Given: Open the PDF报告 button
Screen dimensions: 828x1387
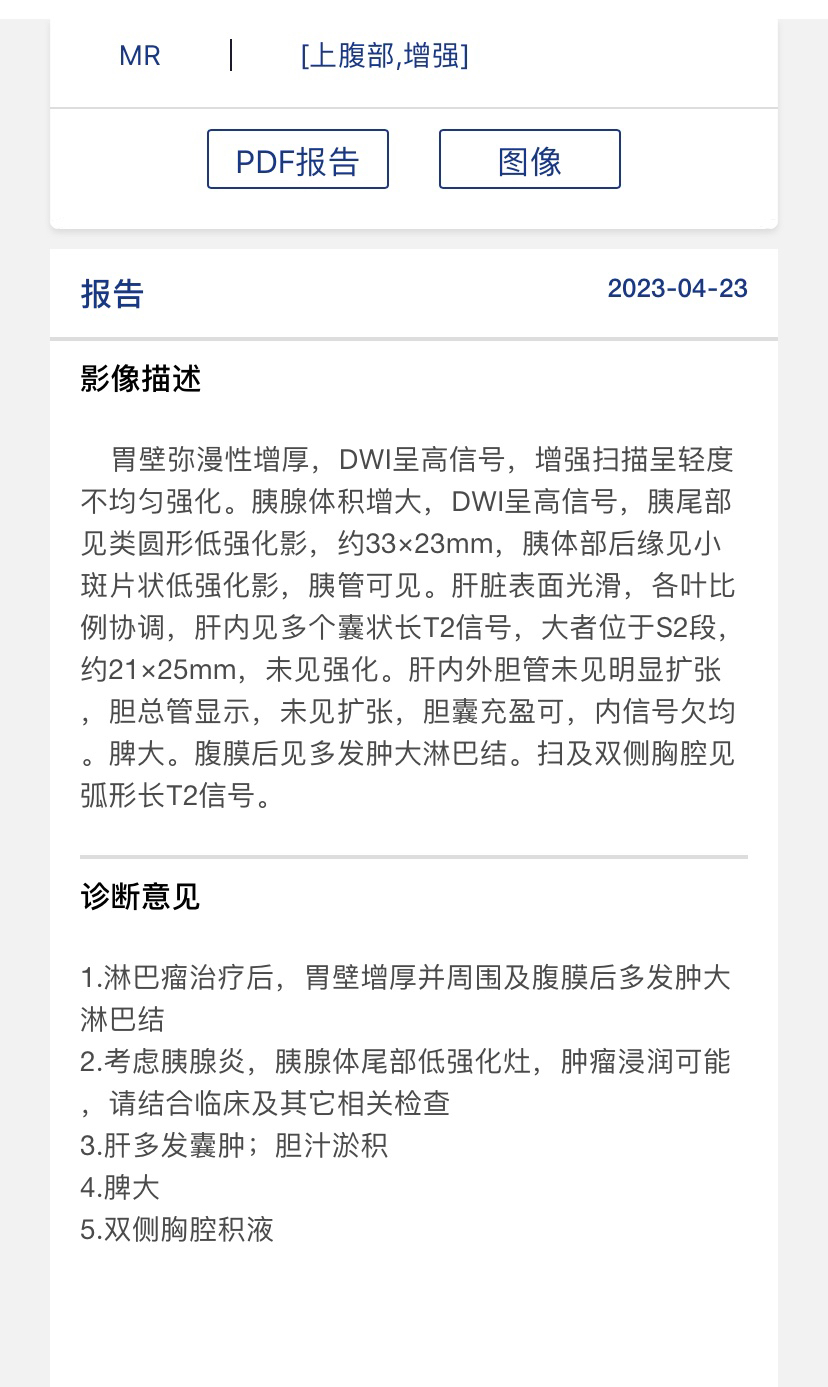Looking at the screenshot, I should coord(298,159).
